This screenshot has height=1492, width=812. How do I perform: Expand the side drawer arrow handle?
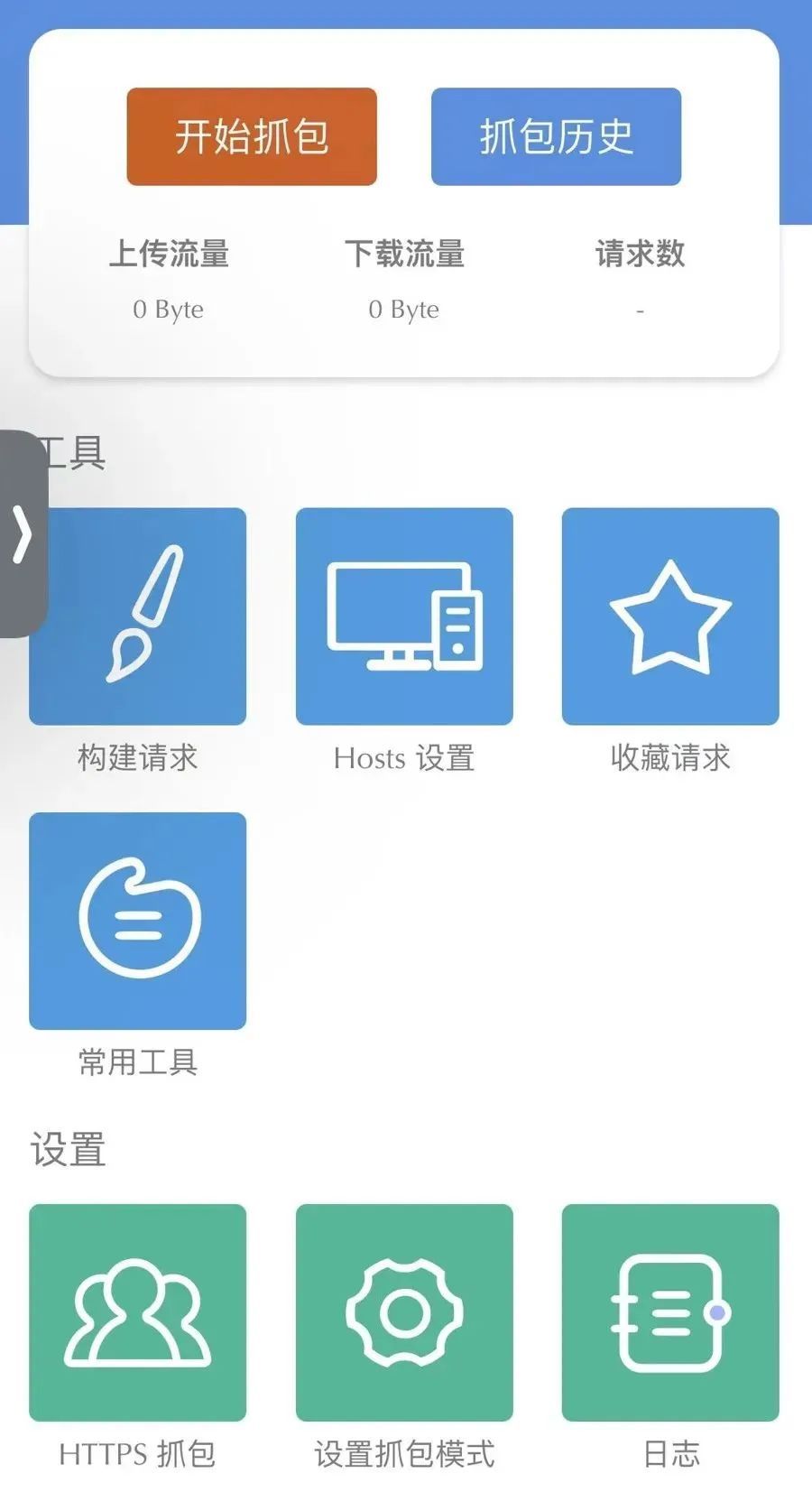[22, 534]
